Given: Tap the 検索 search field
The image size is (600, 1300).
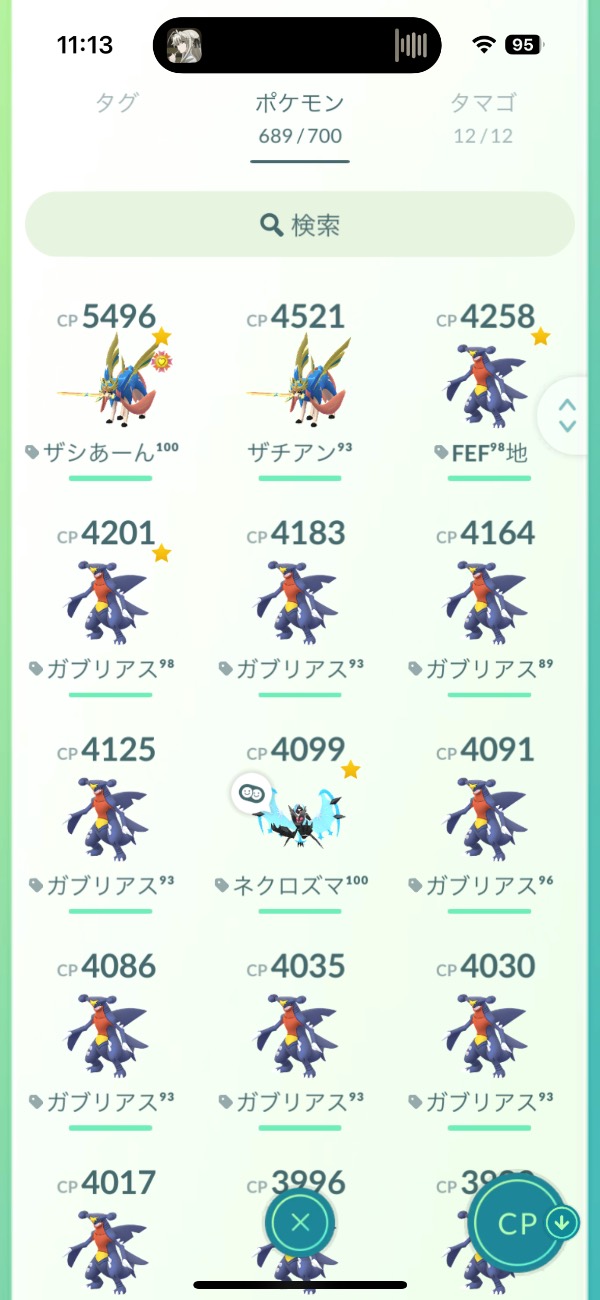Looking at the screenshot, I should (x=300, y=225).
